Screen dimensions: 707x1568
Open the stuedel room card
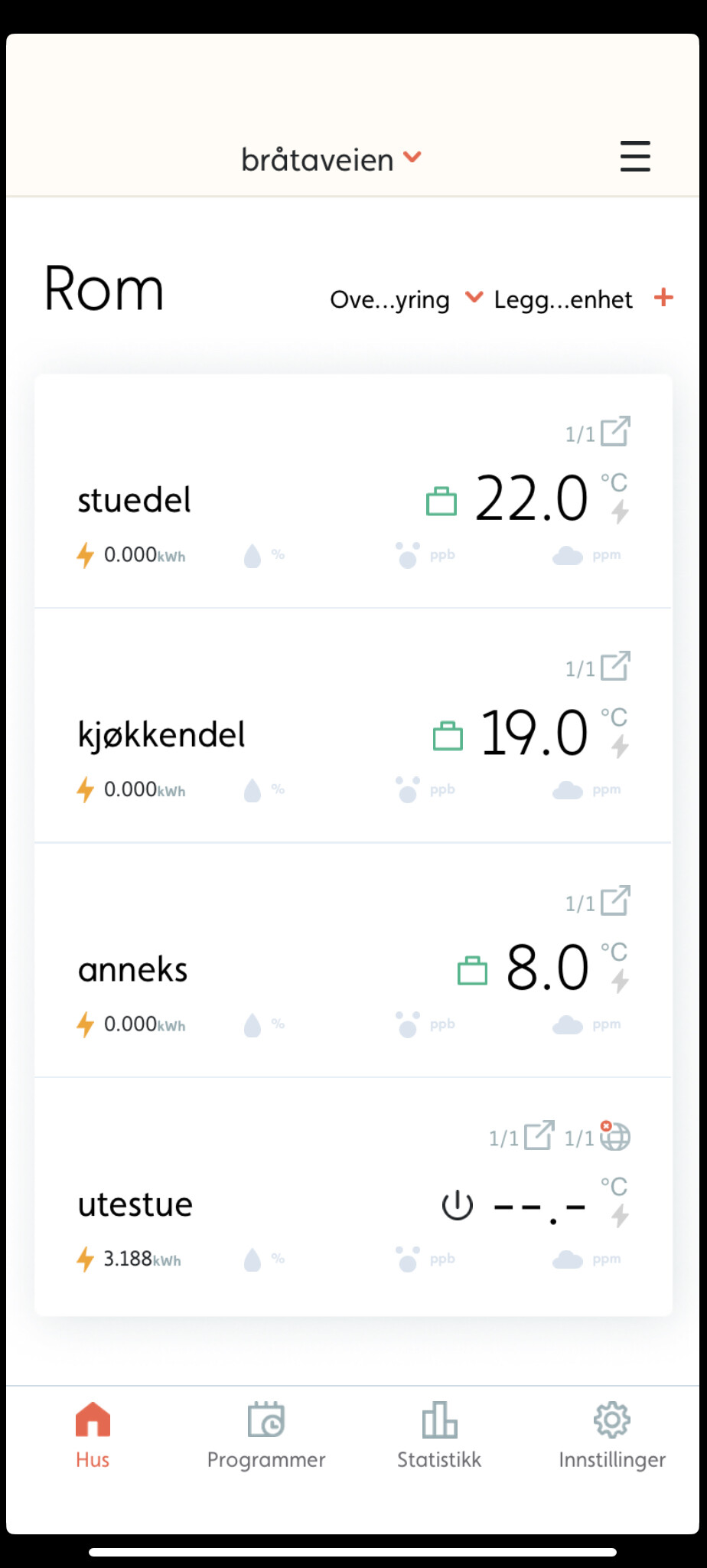tap(135, 500)
